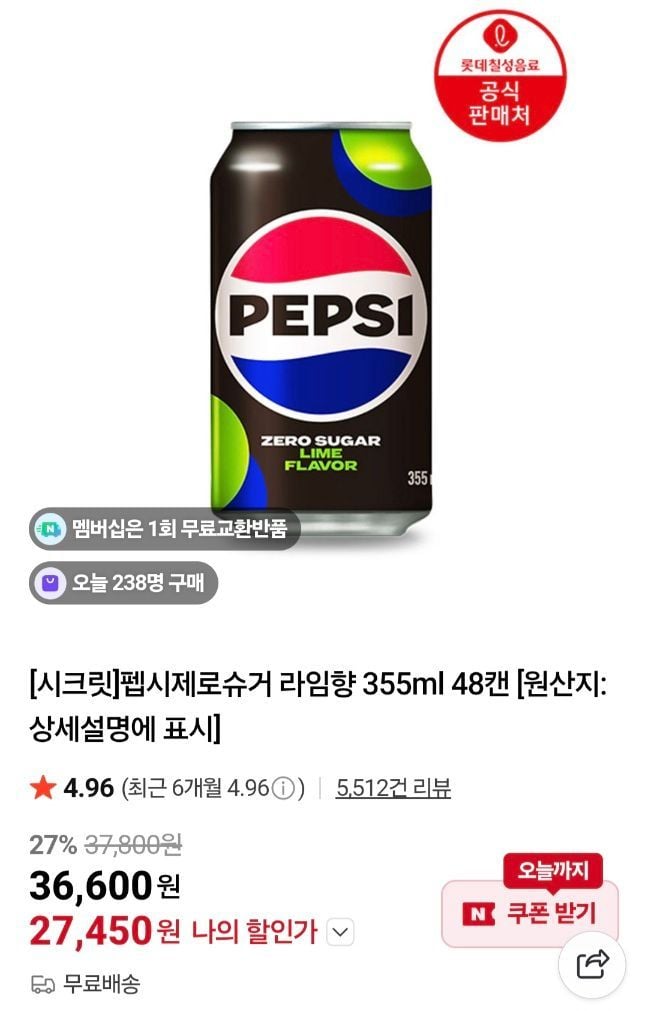Open the 5,512건 리뷰 reviews link

(x=393, y=788)
